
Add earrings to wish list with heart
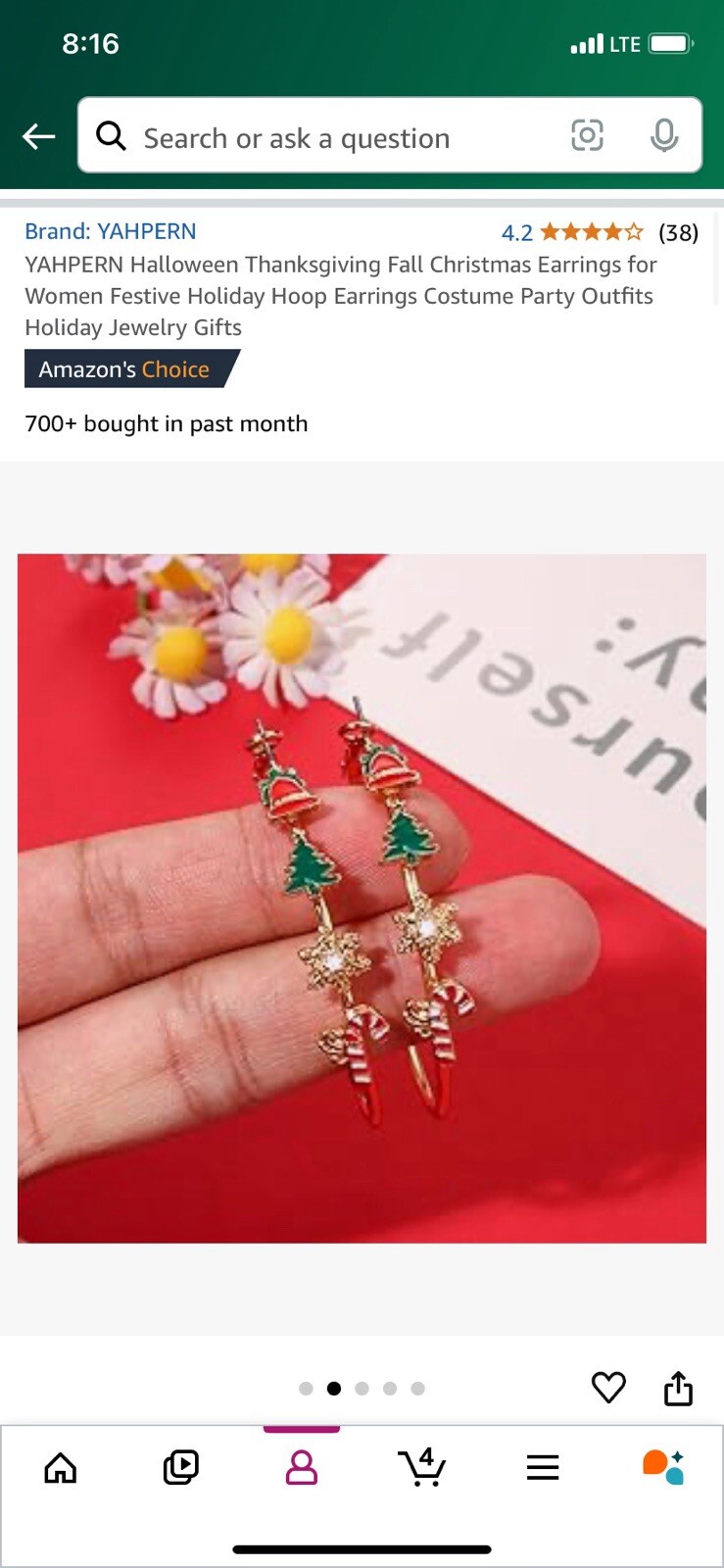pyautogui.click(x=608, y=1387)
